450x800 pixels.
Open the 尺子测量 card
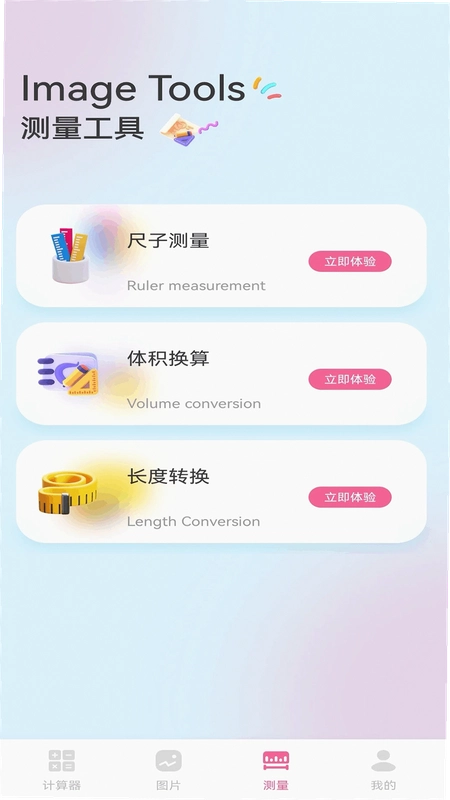click(221, 256)
